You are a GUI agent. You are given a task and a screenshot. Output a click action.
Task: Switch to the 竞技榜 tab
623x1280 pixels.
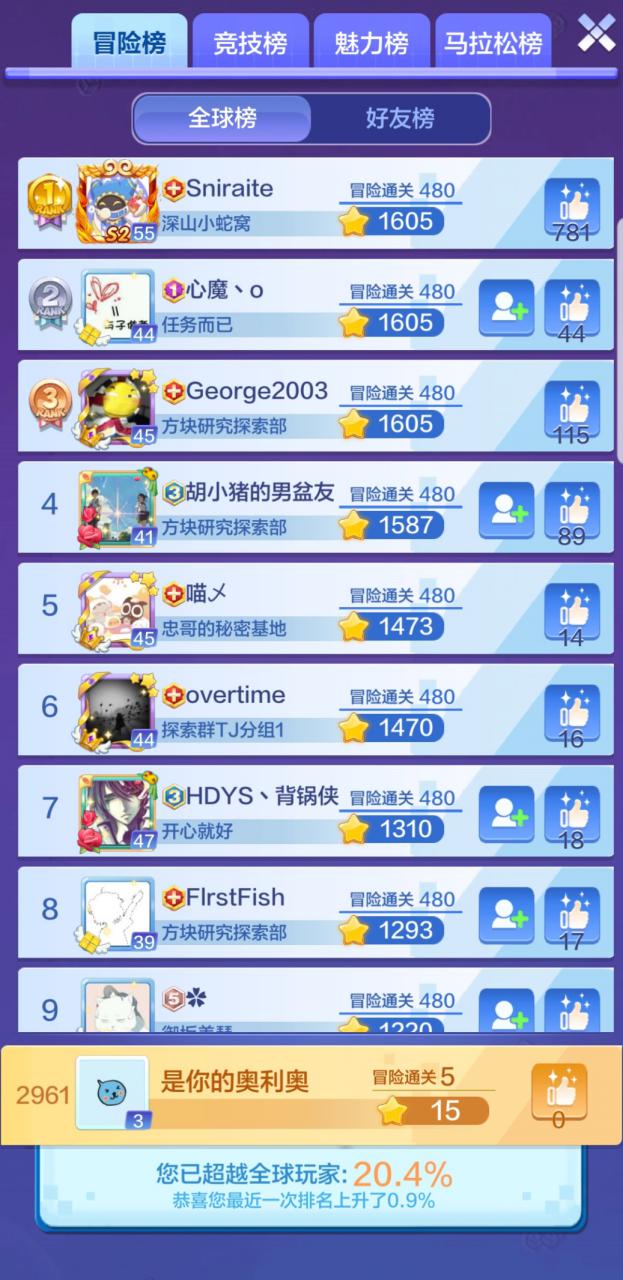(250, 43)
